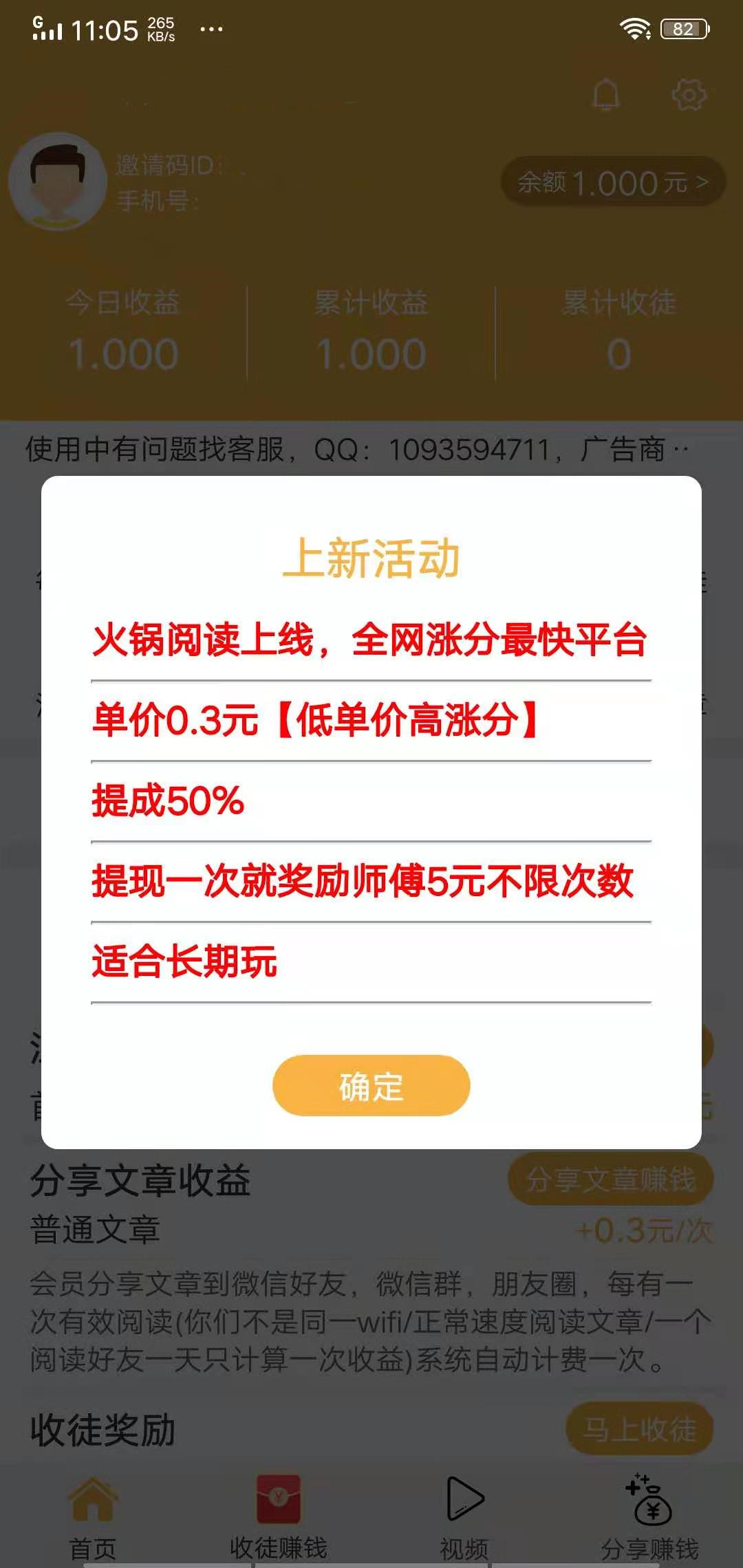Image resolution: width=743 pixels, height=1568 pixels.
Task: Tap the cellular signal indicator in status bar
Action: [46, 28]
